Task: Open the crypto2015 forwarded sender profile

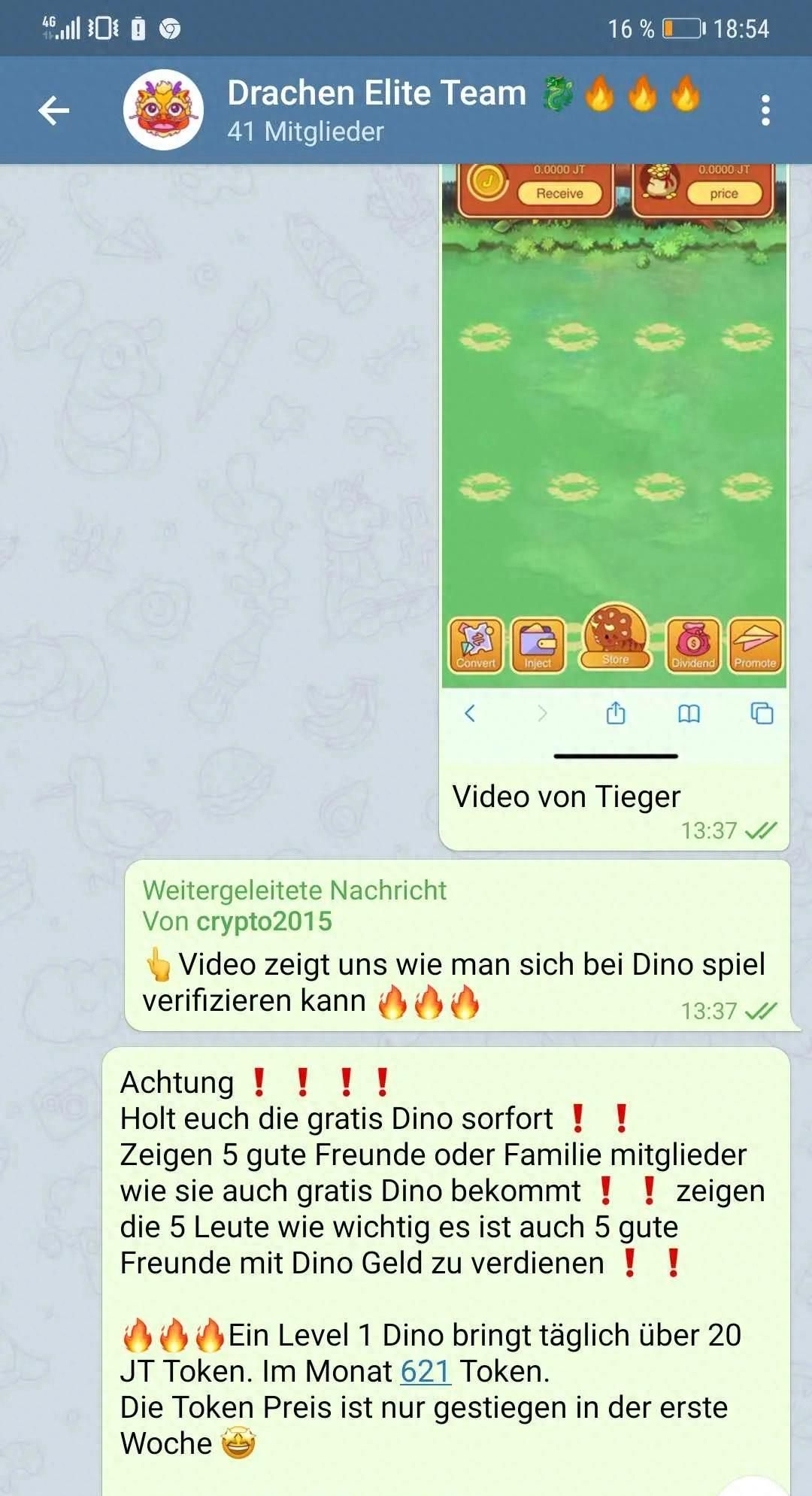Action: tap(264, 921)
